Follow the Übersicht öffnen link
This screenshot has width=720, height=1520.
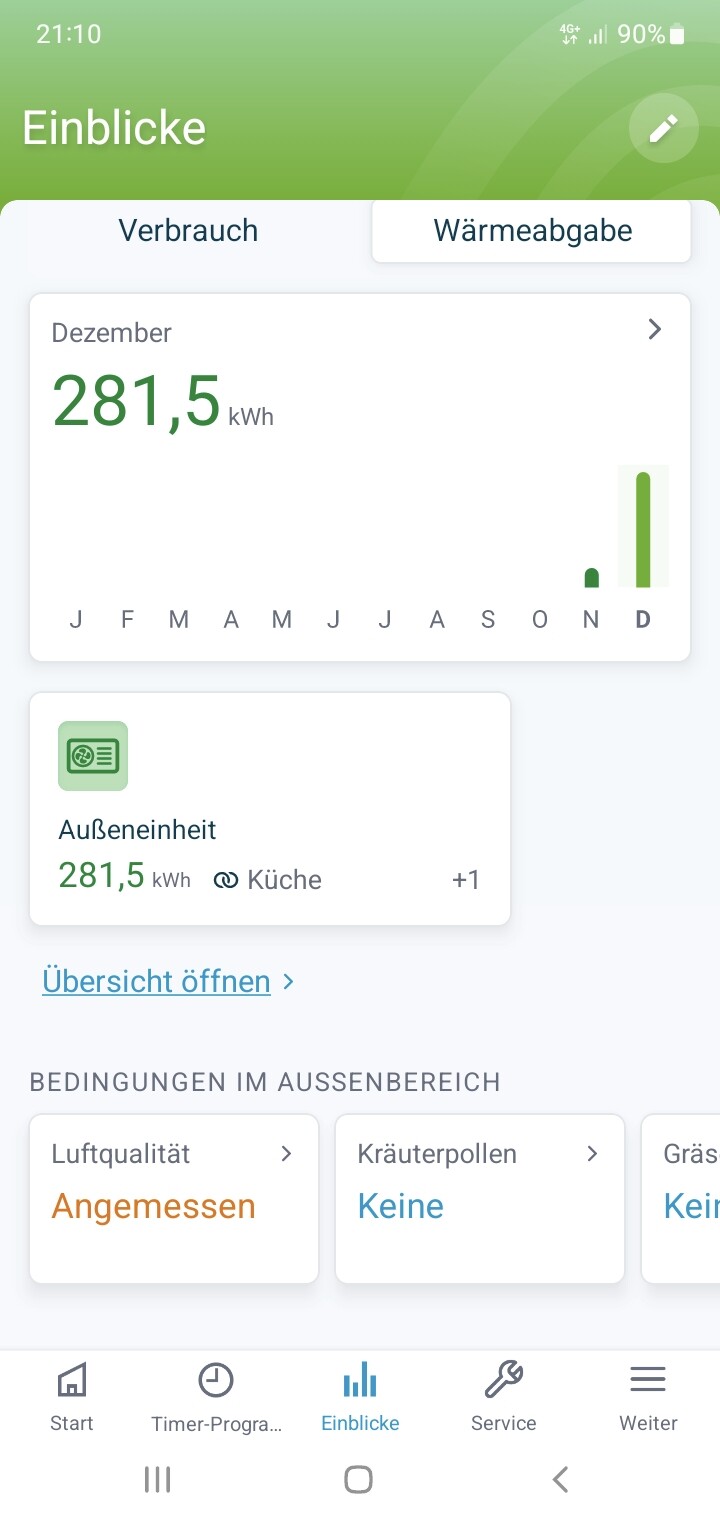(x=157, y=982)
